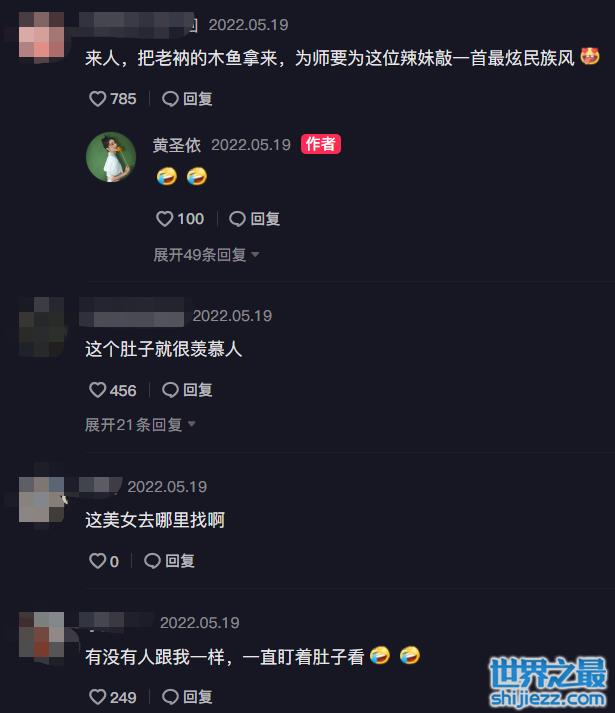Reply to the 一直盯着肚子看 comment
The width and height of the screenshot is (615, 713).
coord(187,697)
